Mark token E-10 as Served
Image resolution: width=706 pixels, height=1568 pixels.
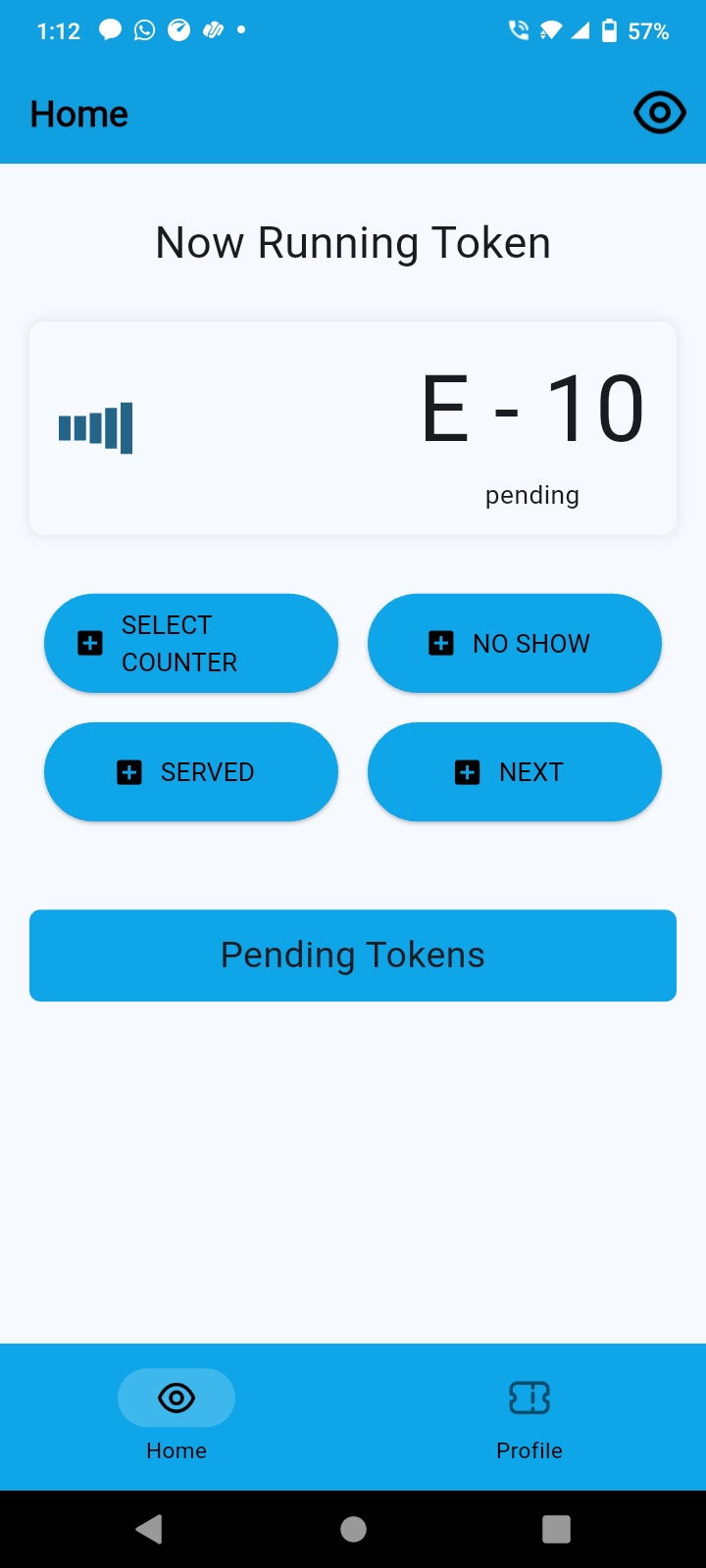(191, 772)
